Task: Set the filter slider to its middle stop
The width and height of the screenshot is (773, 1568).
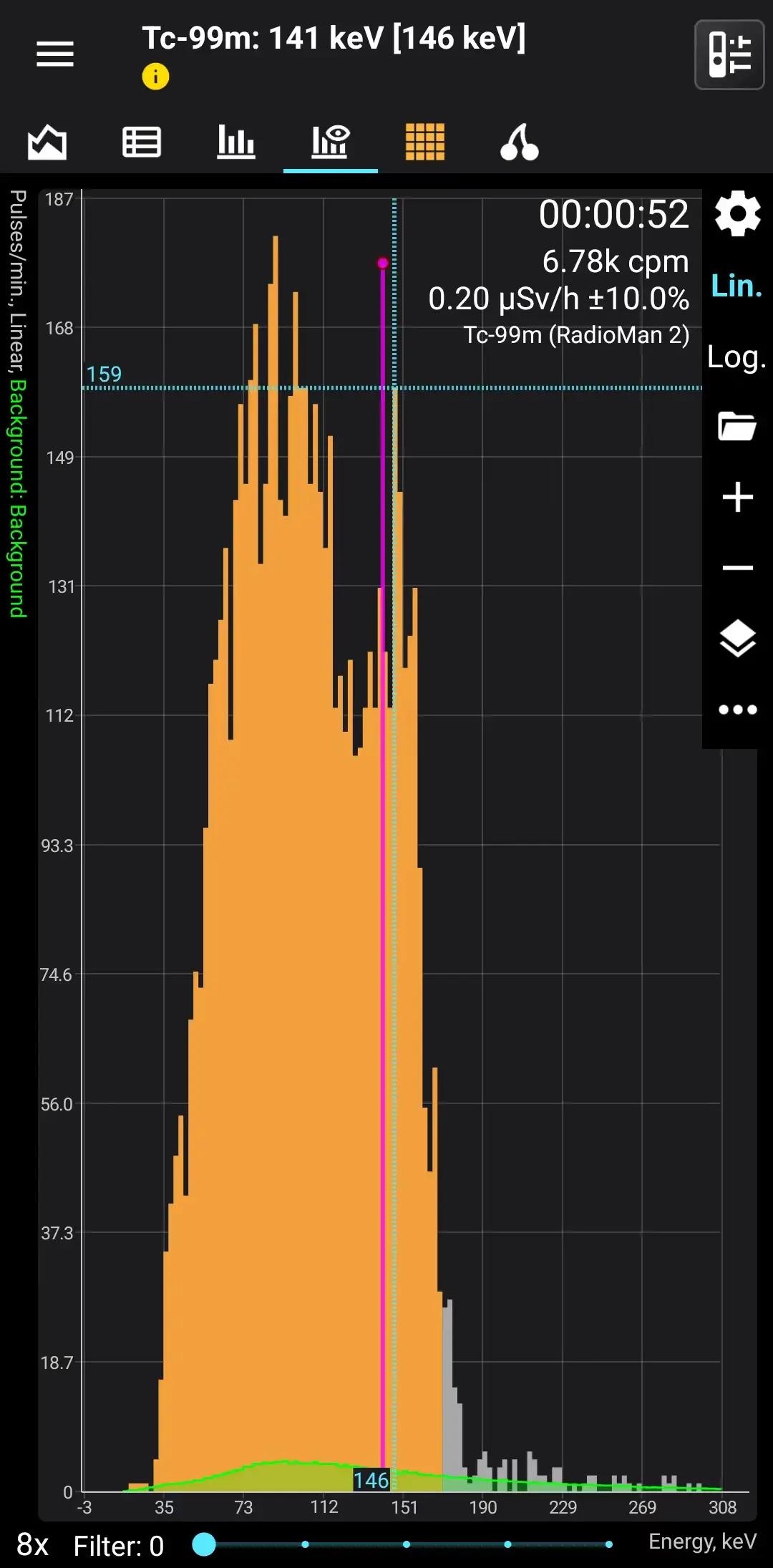Action: coord(407,1544)
